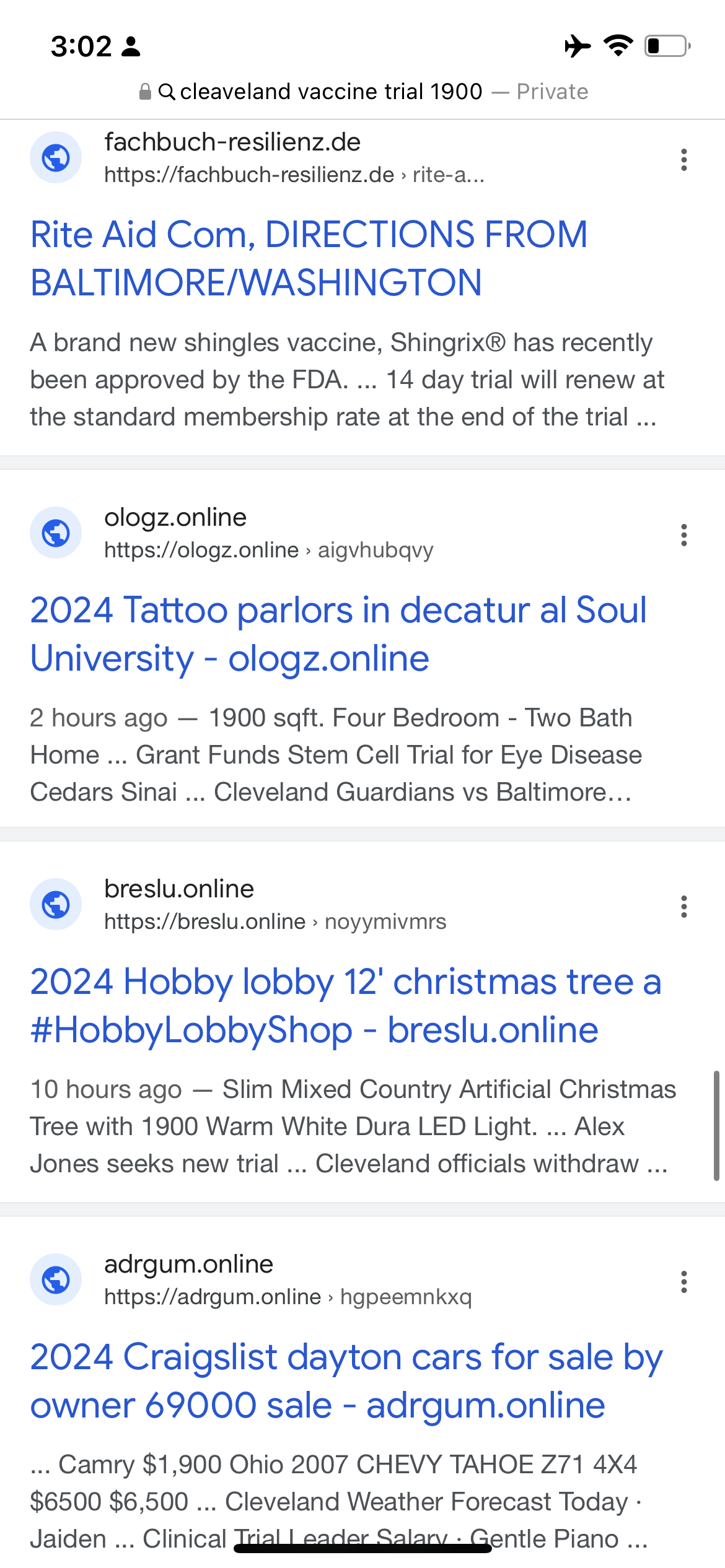
Task: Tap the address bar showing cleaveland vaccine trial 1900
Action: click(363, 92)
